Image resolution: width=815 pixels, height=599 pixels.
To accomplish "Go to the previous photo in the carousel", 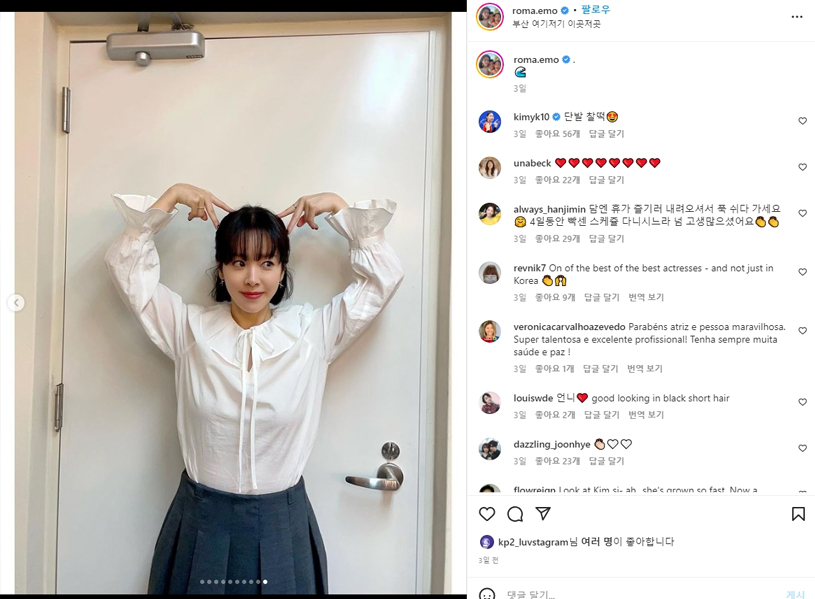I will coord(16,302).
